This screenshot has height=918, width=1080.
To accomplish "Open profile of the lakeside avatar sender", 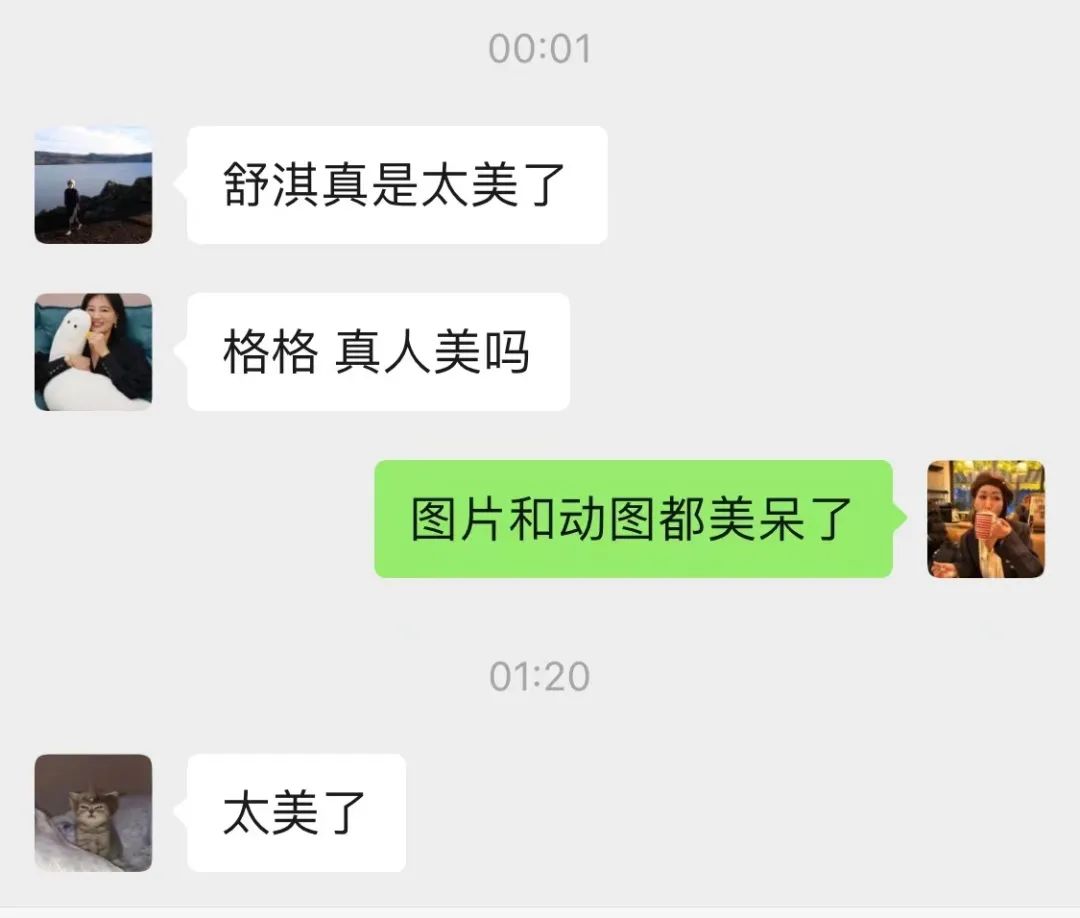I will [93, 185].
